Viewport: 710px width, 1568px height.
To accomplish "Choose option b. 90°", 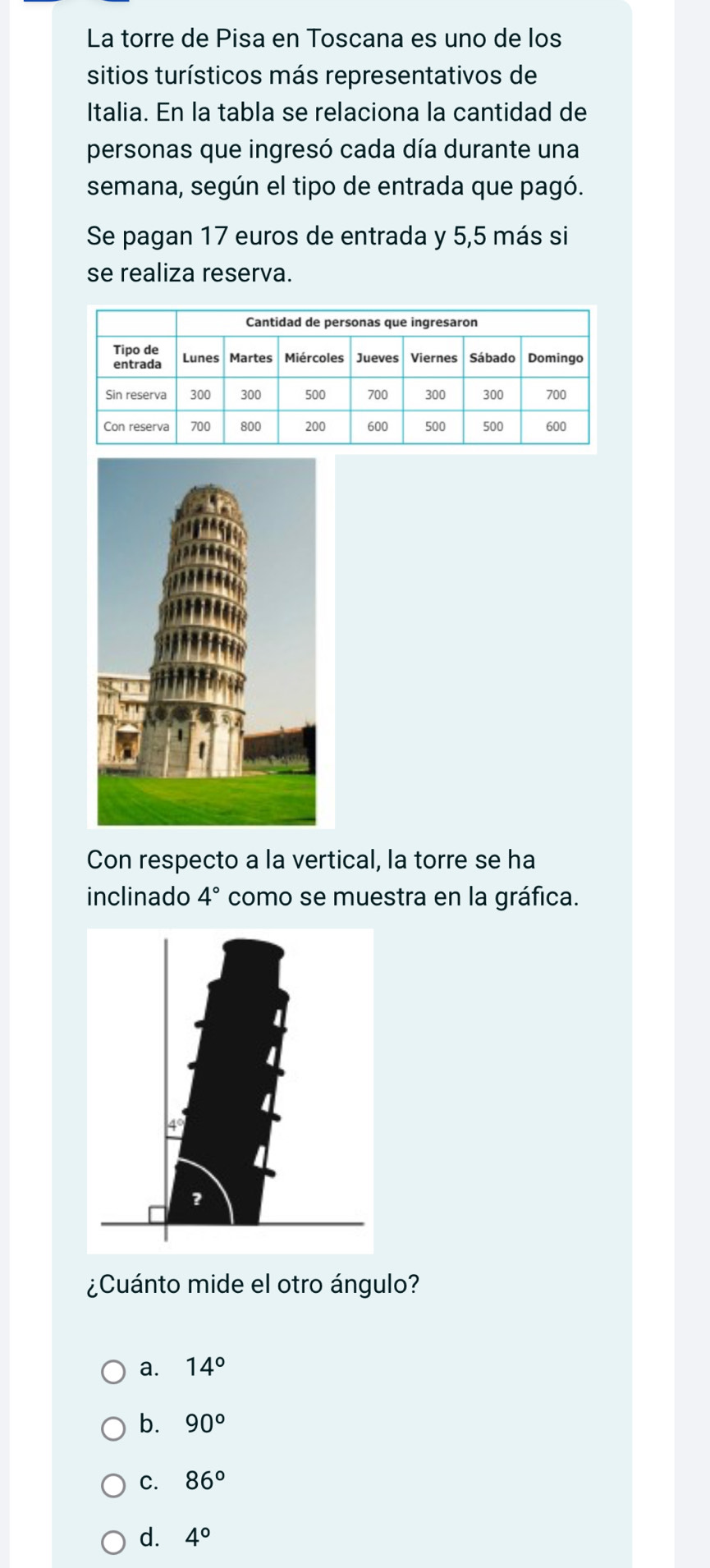I will [x=113, y=1428].
